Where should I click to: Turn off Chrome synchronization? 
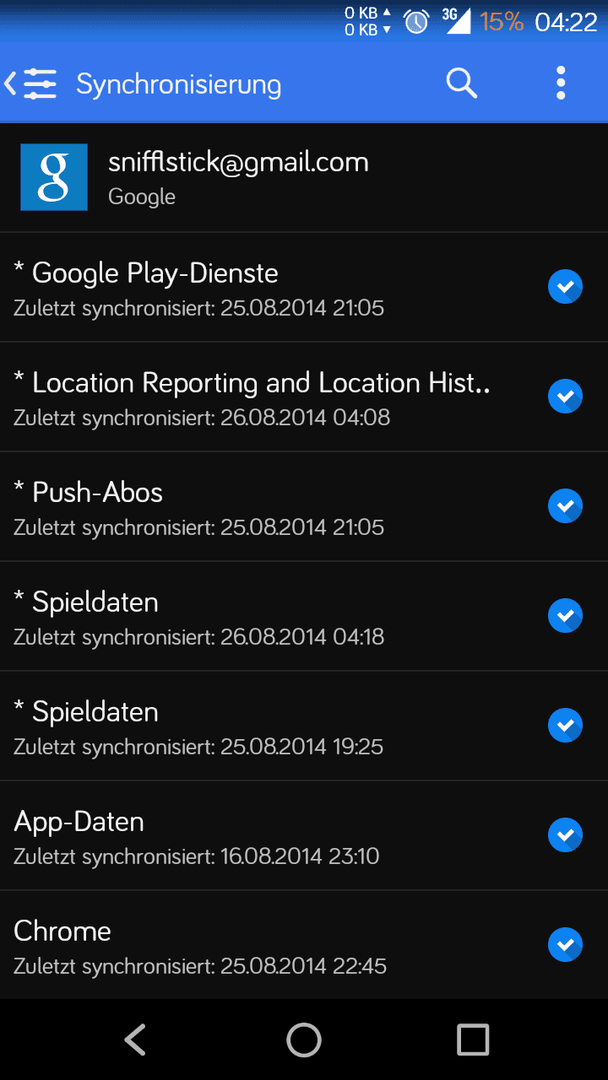(565, 944)
